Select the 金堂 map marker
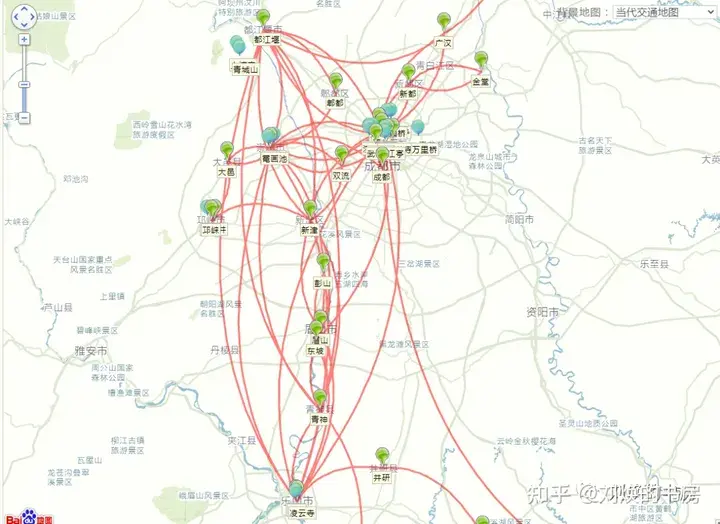This screenshot has width=720, height=524. pyautogui.click(x=481, y=59)
